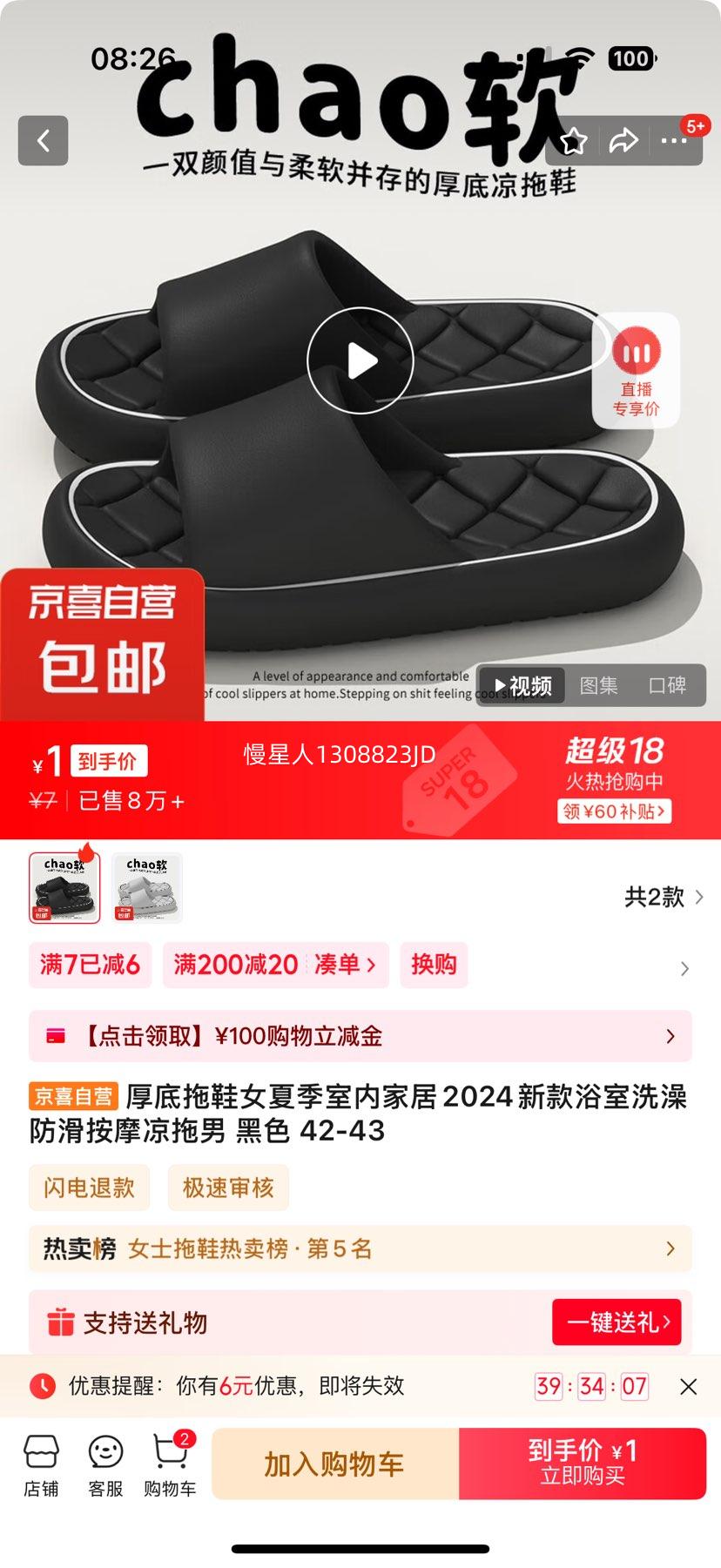Screen dimensions: 721x1568
Task: Switch to the 图集 tab
Action: tap(599, 686)
